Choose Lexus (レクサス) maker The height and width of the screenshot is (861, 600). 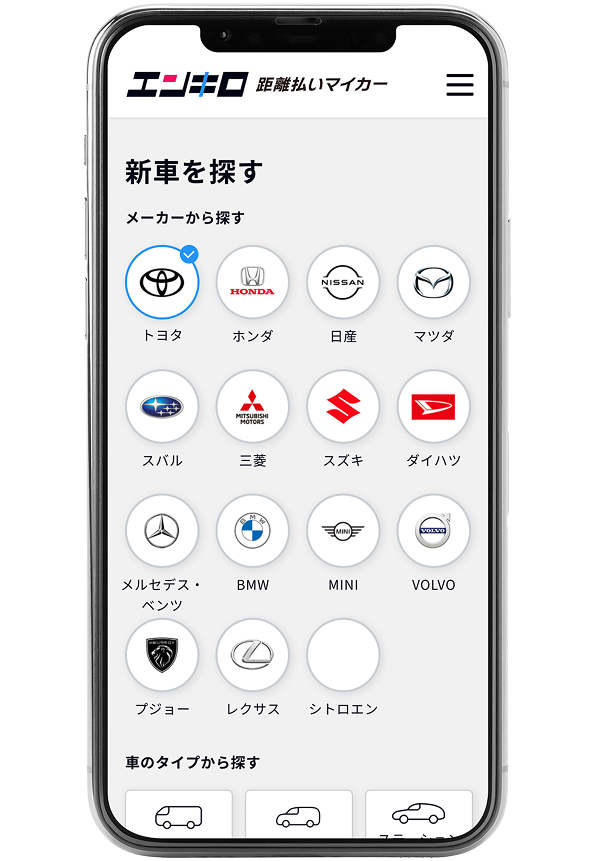click(x=252, y=655)
